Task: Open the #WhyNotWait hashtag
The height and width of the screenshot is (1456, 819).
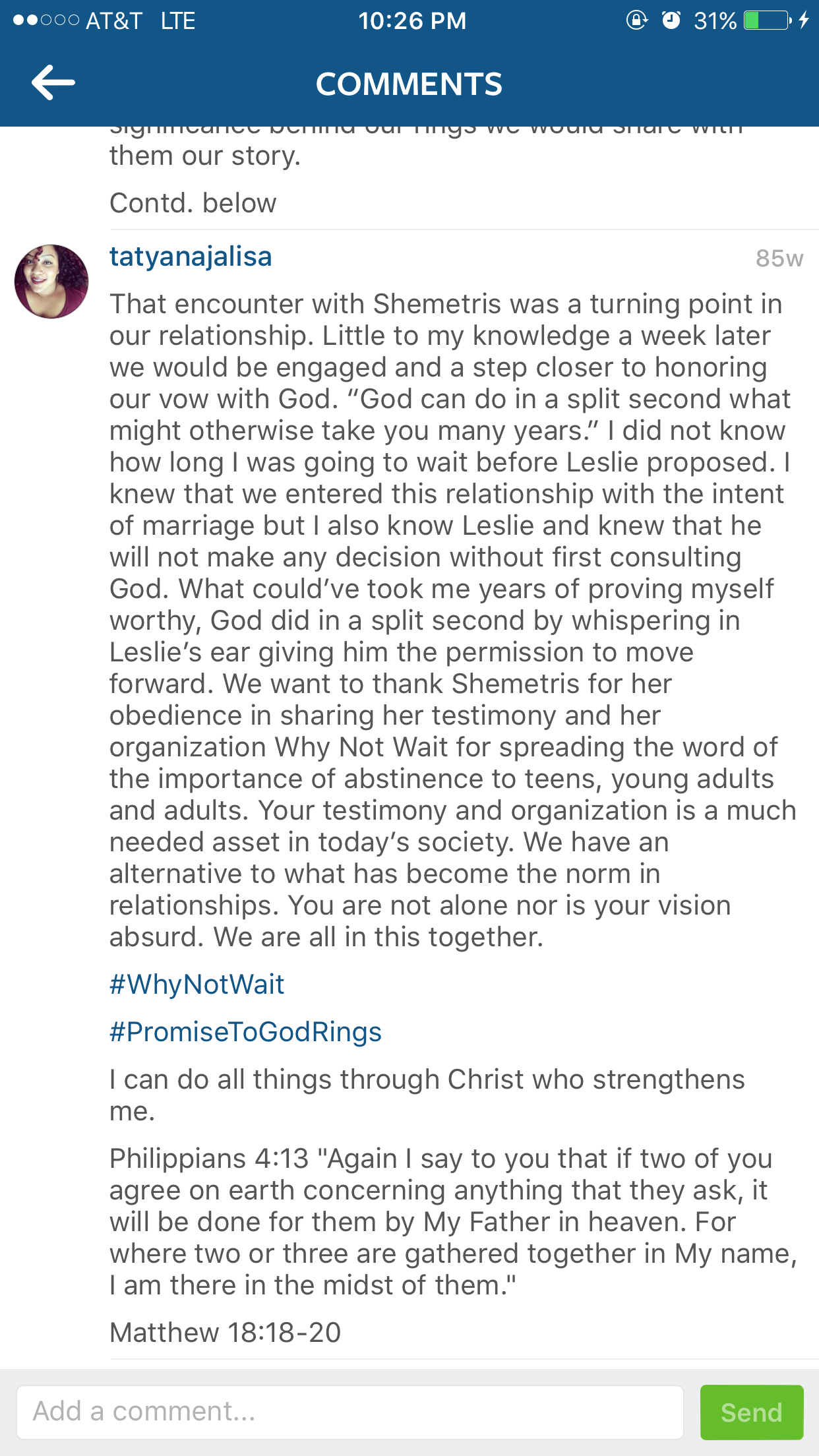Action: pos(197,985)
